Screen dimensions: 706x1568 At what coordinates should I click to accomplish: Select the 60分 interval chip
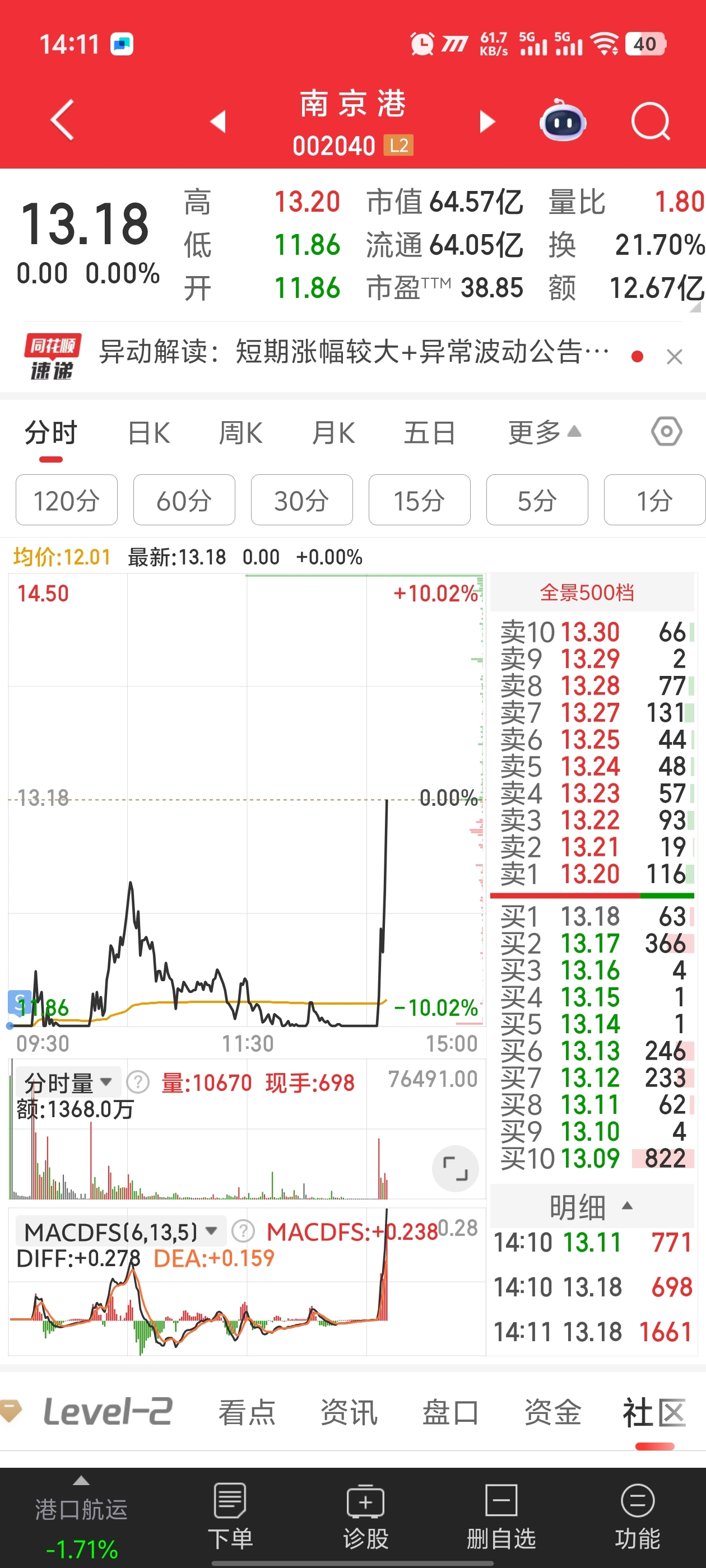[184, 500]
